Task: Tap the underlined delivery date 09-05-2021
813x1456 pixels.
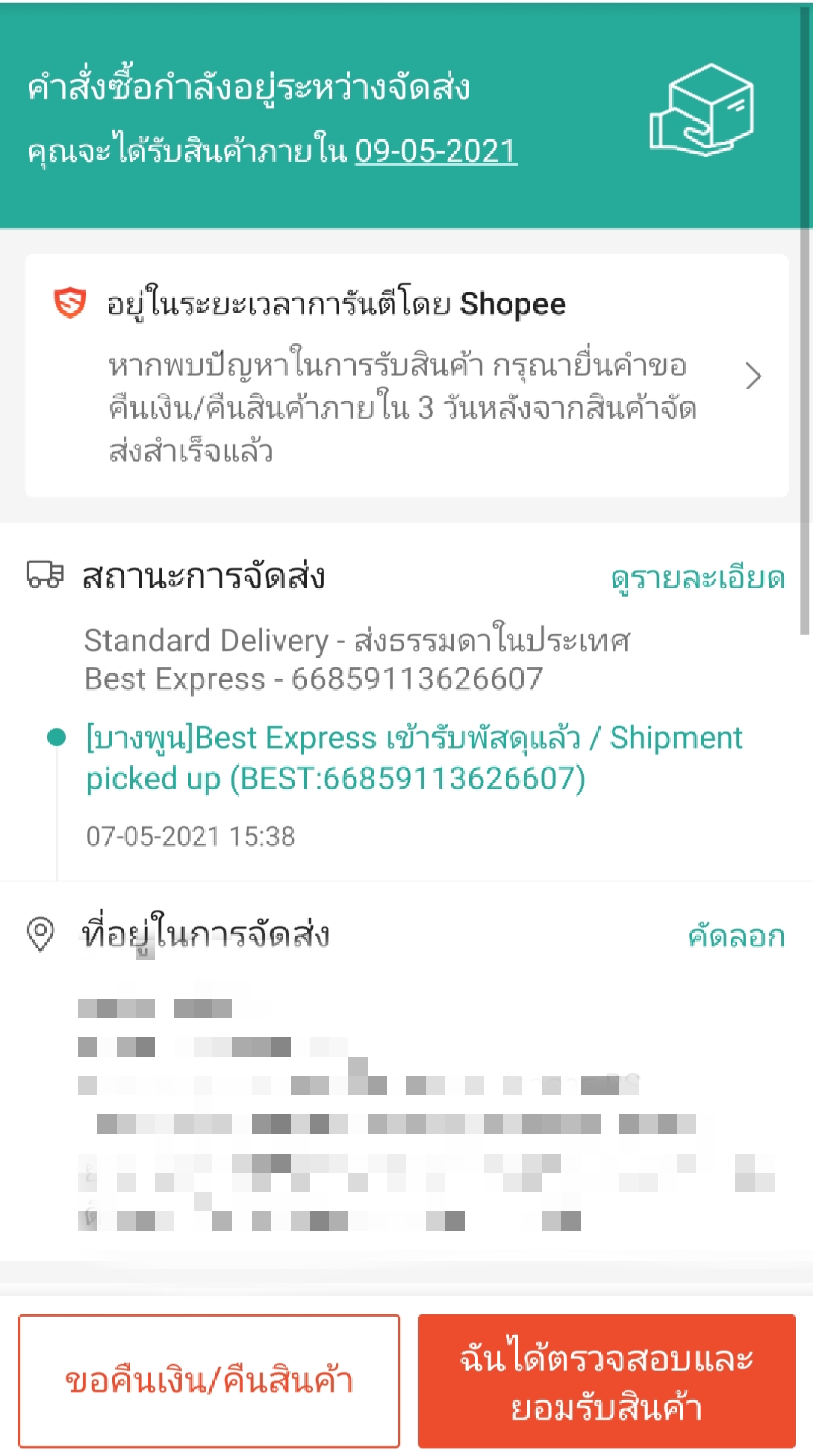Action: click(436, 151)
